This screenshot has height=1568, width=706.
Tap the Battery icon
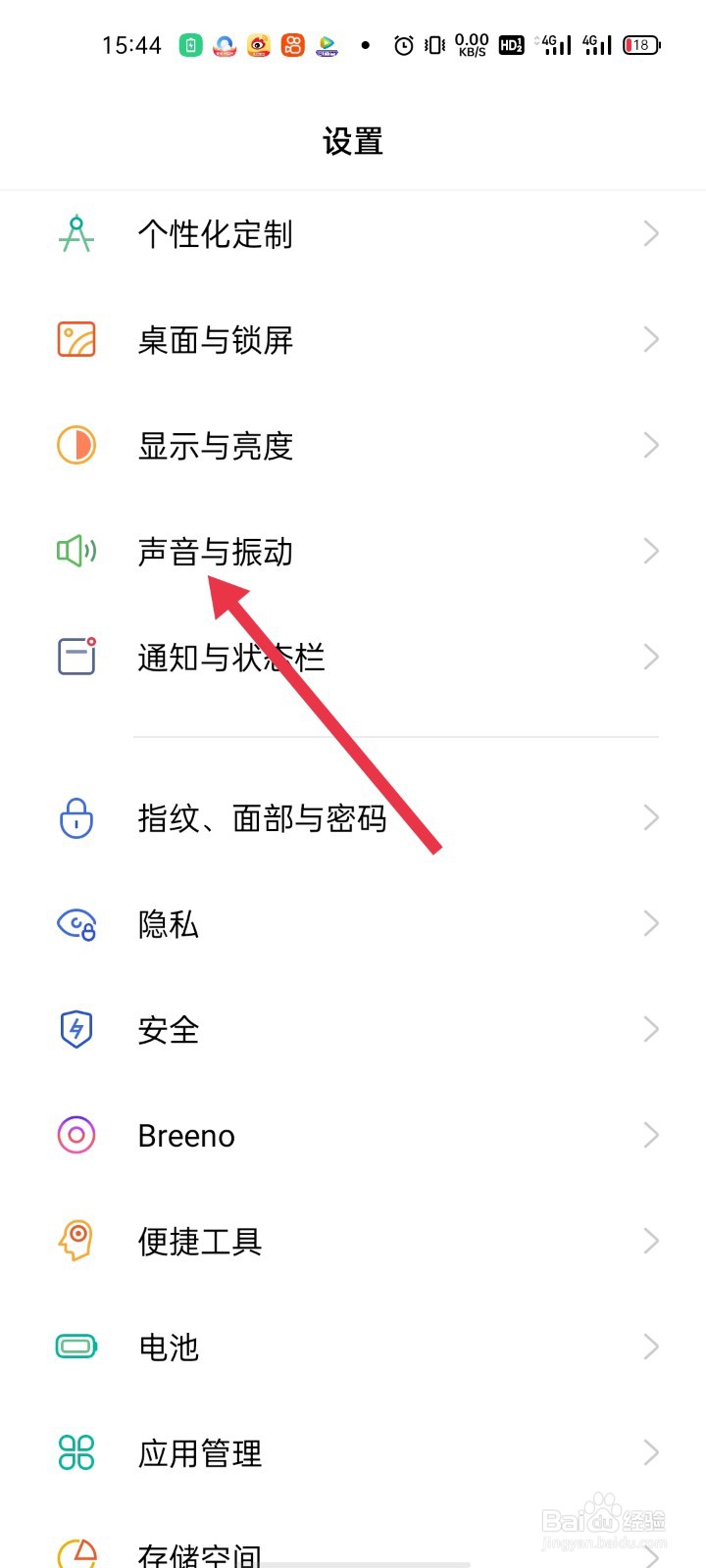pos(76,1347)
